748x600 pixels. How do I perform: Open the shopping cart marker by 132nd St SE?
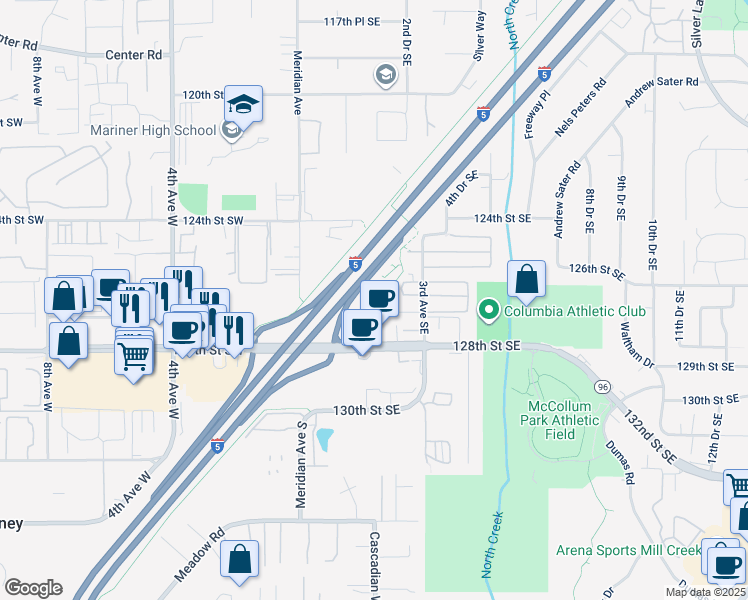(738, 487)
